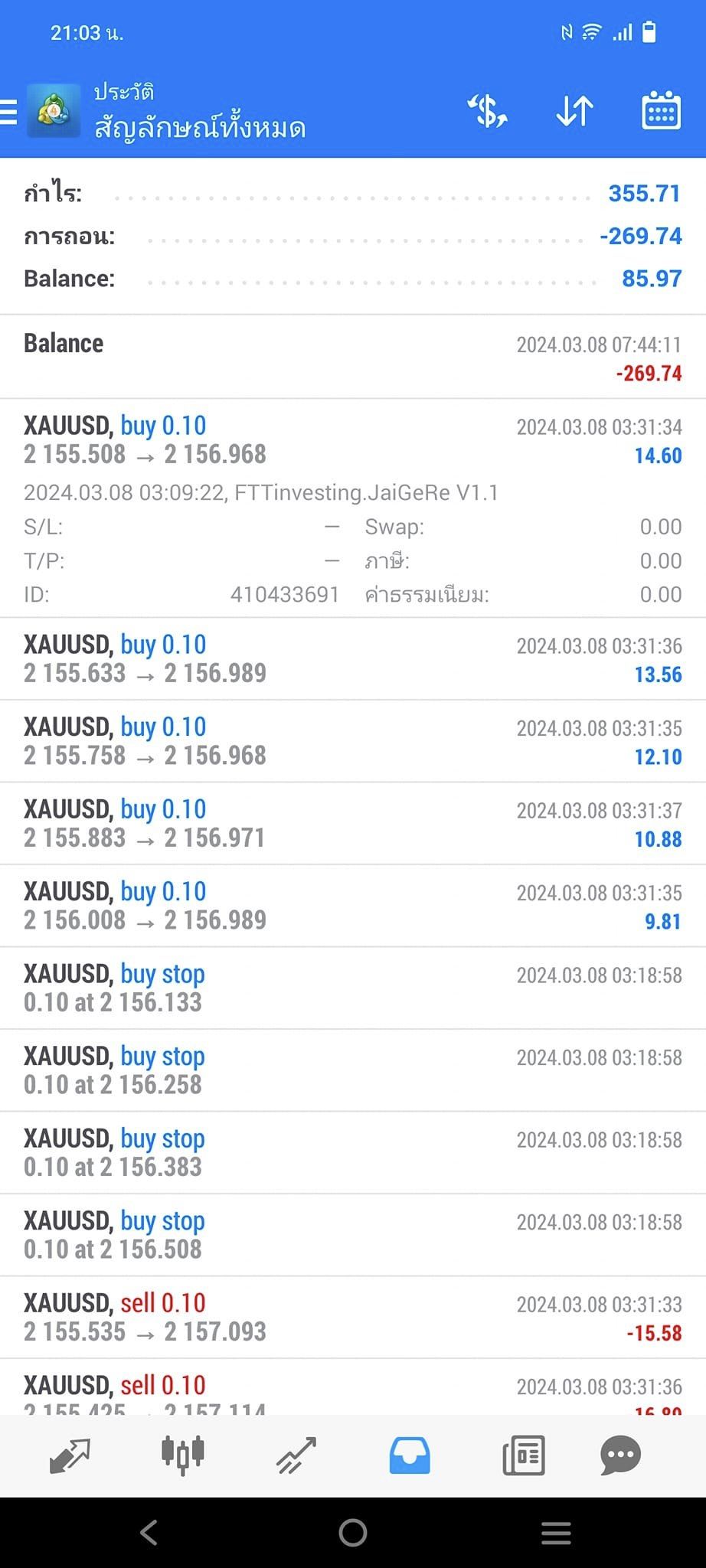
Task: Open the buy stop order at 2 156.133
Action: coord(353,988)
